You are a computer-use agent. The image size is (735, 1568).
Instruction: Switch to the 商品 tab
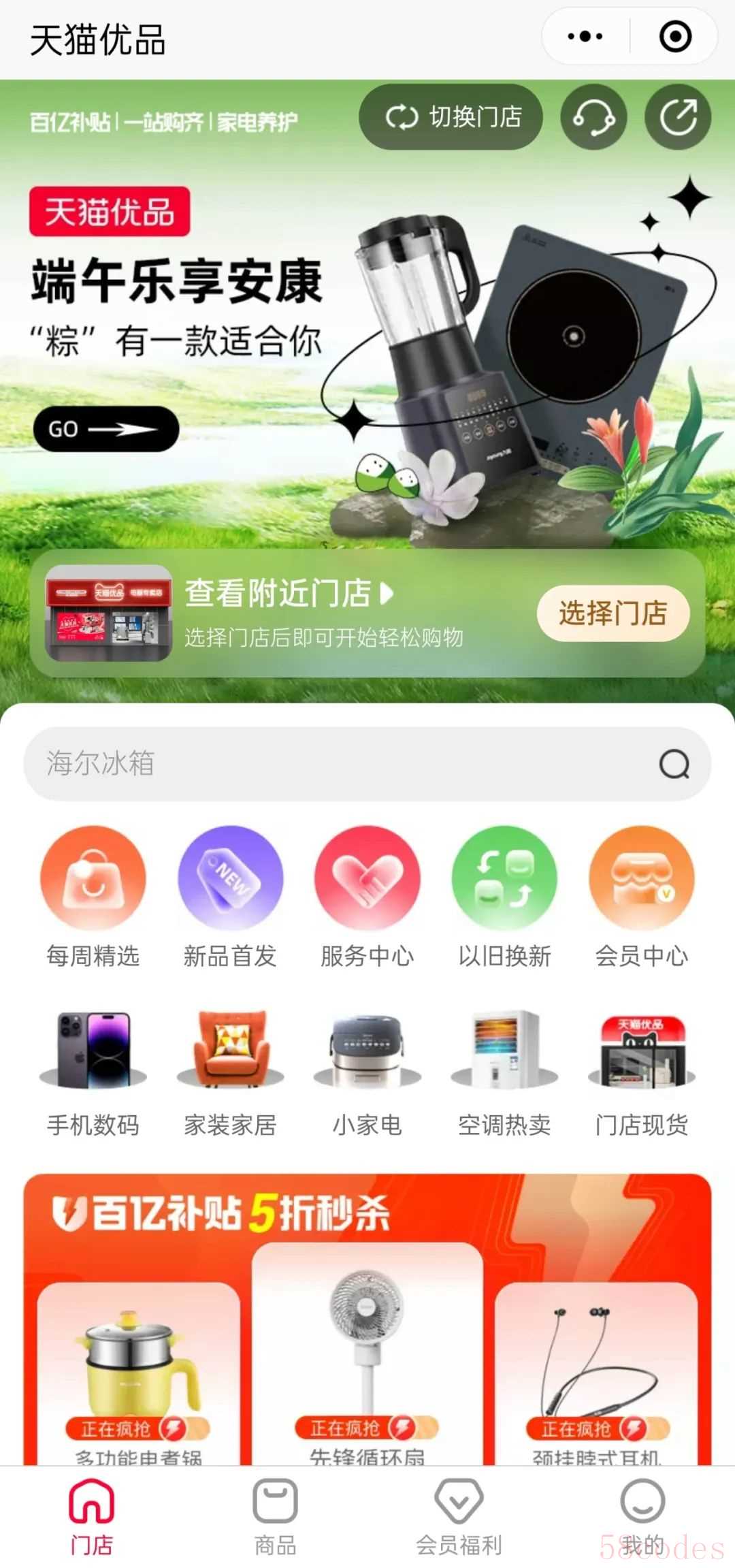coord(275,1515)
